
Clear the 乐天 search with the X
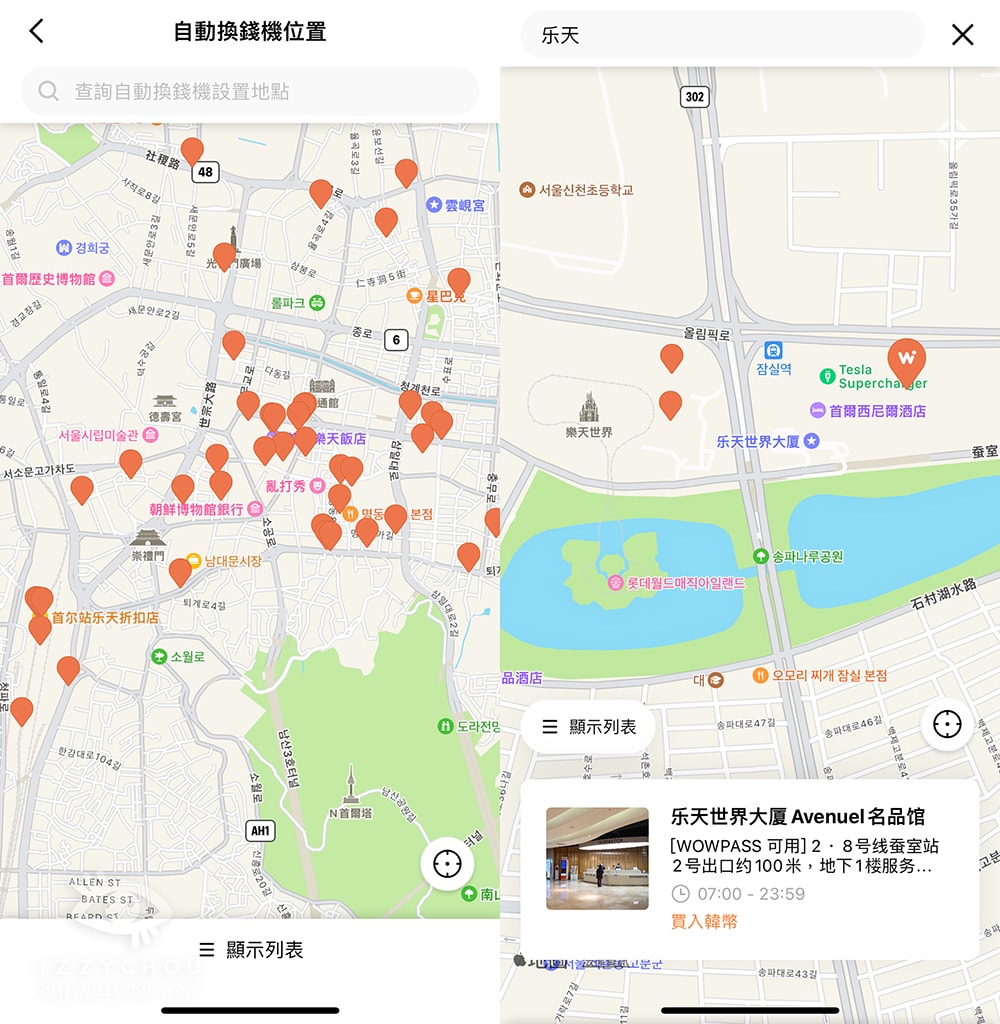click(962, 35)
